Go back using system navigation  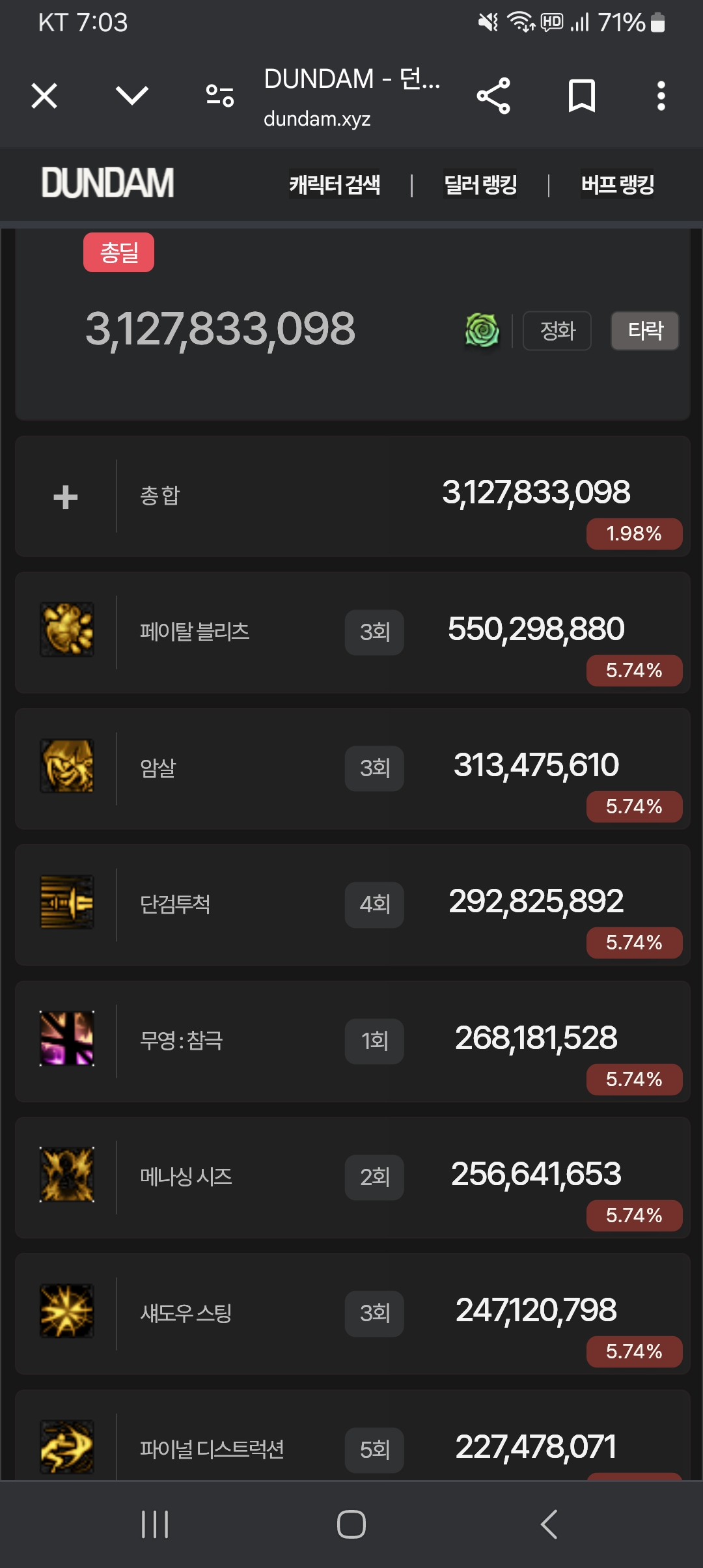(x=549, y=1524)
